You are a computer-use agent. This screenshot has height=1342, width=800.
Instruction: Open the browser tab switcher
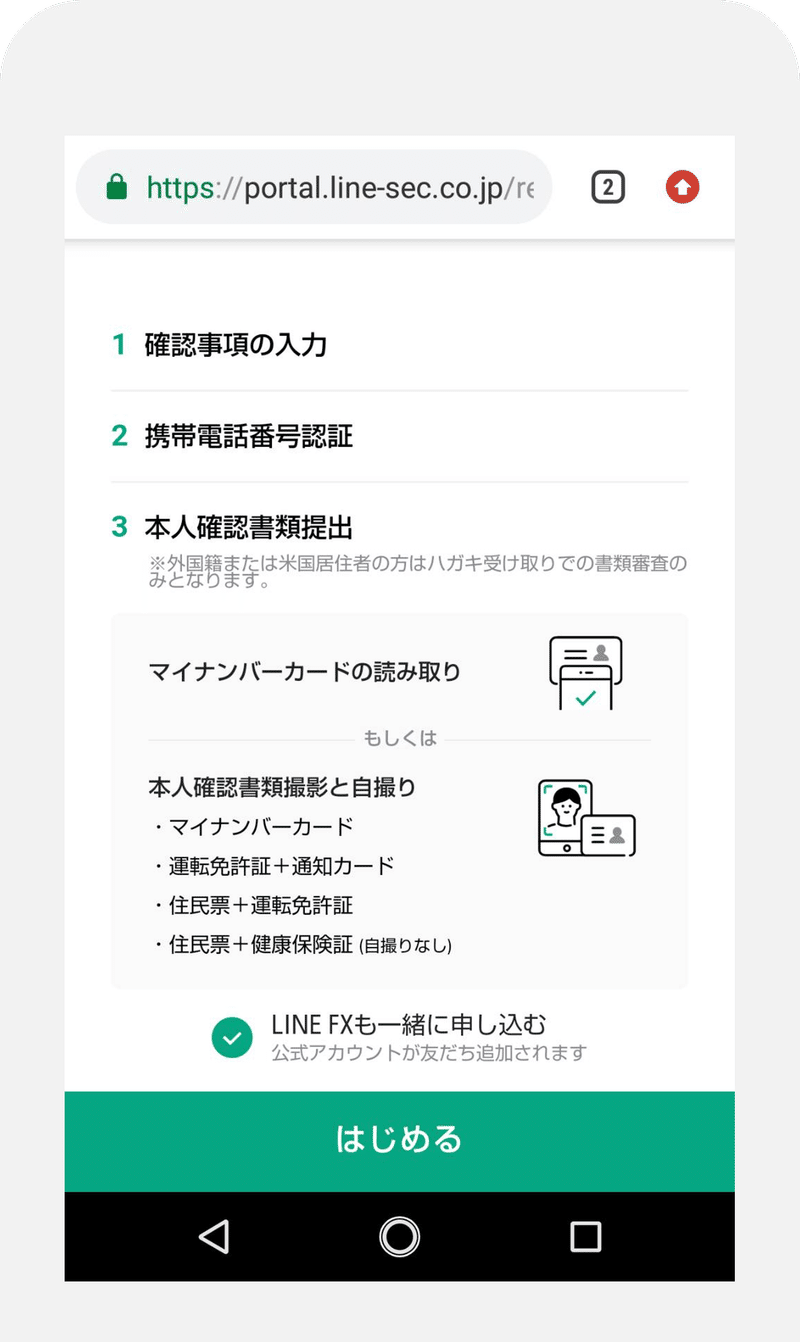click(608, 187)
